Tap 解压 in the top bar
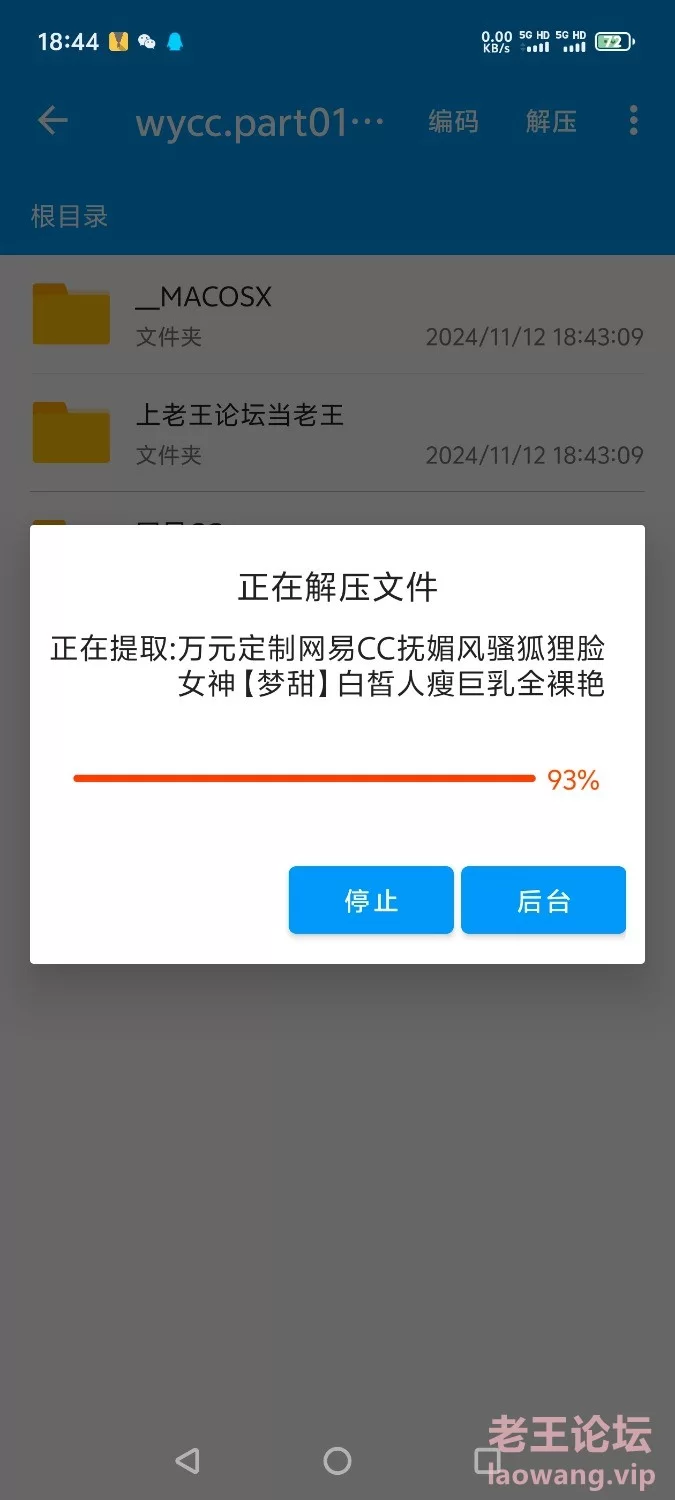675x1500 pixels. (551, 122)
